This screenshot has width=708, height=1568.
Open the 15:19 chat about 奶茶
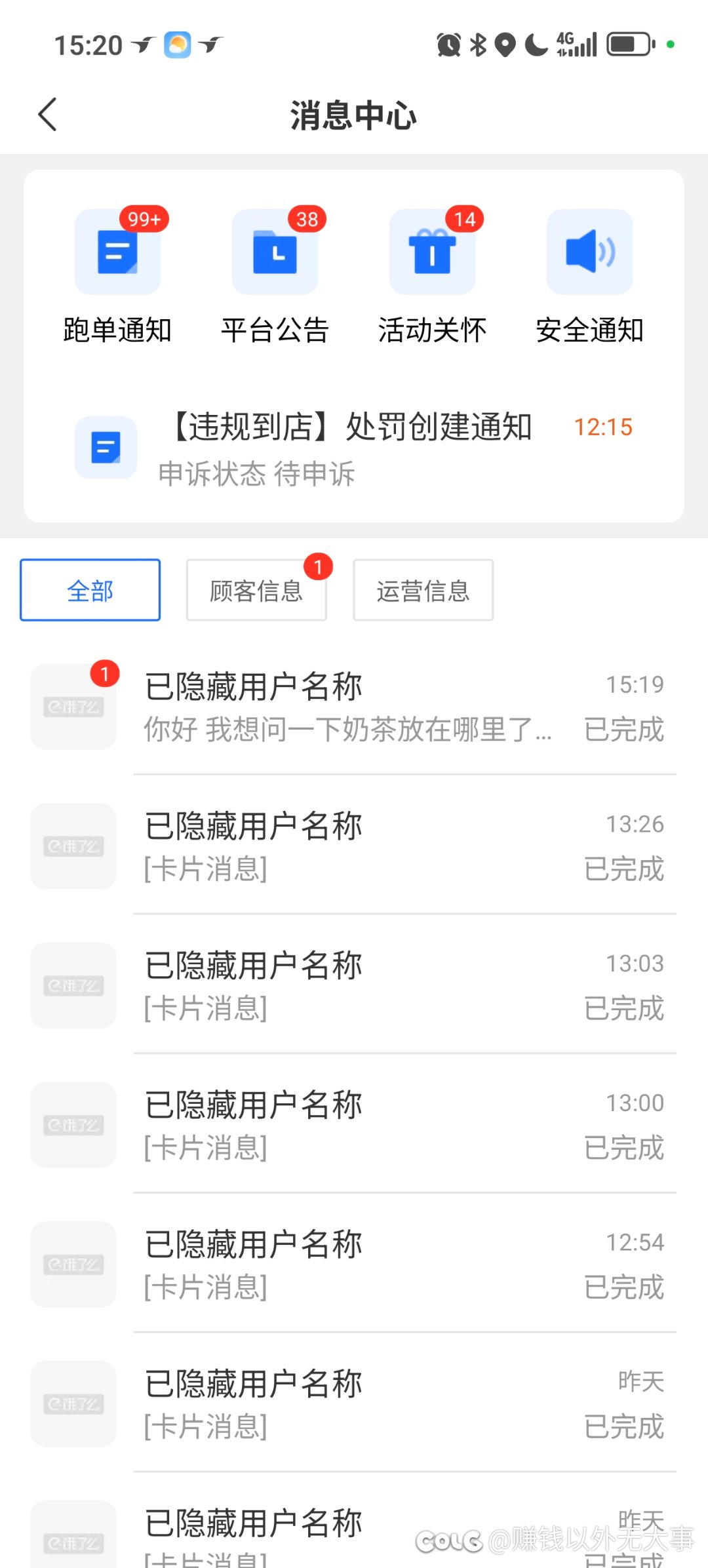pos(354,707)
